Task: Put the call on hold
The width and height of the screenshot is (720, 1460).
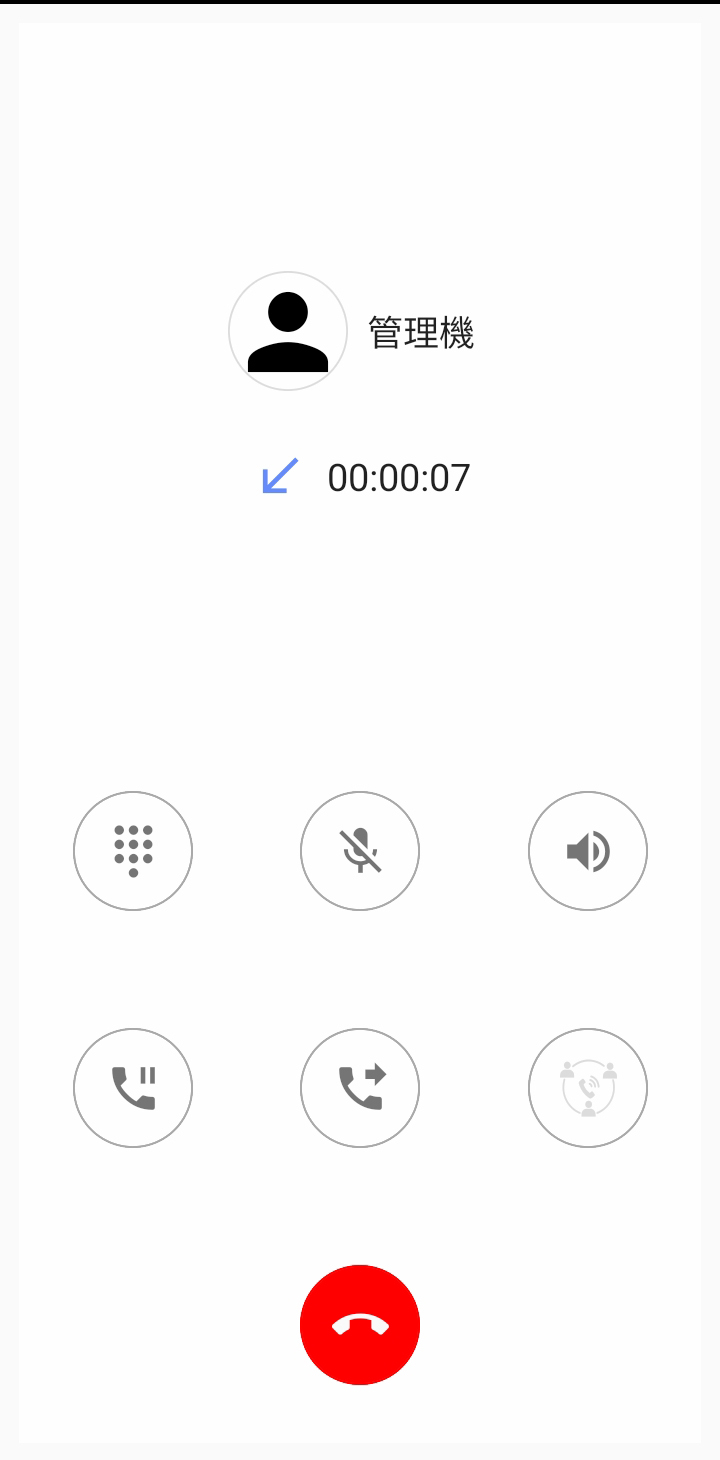Action: point(133,1088)
